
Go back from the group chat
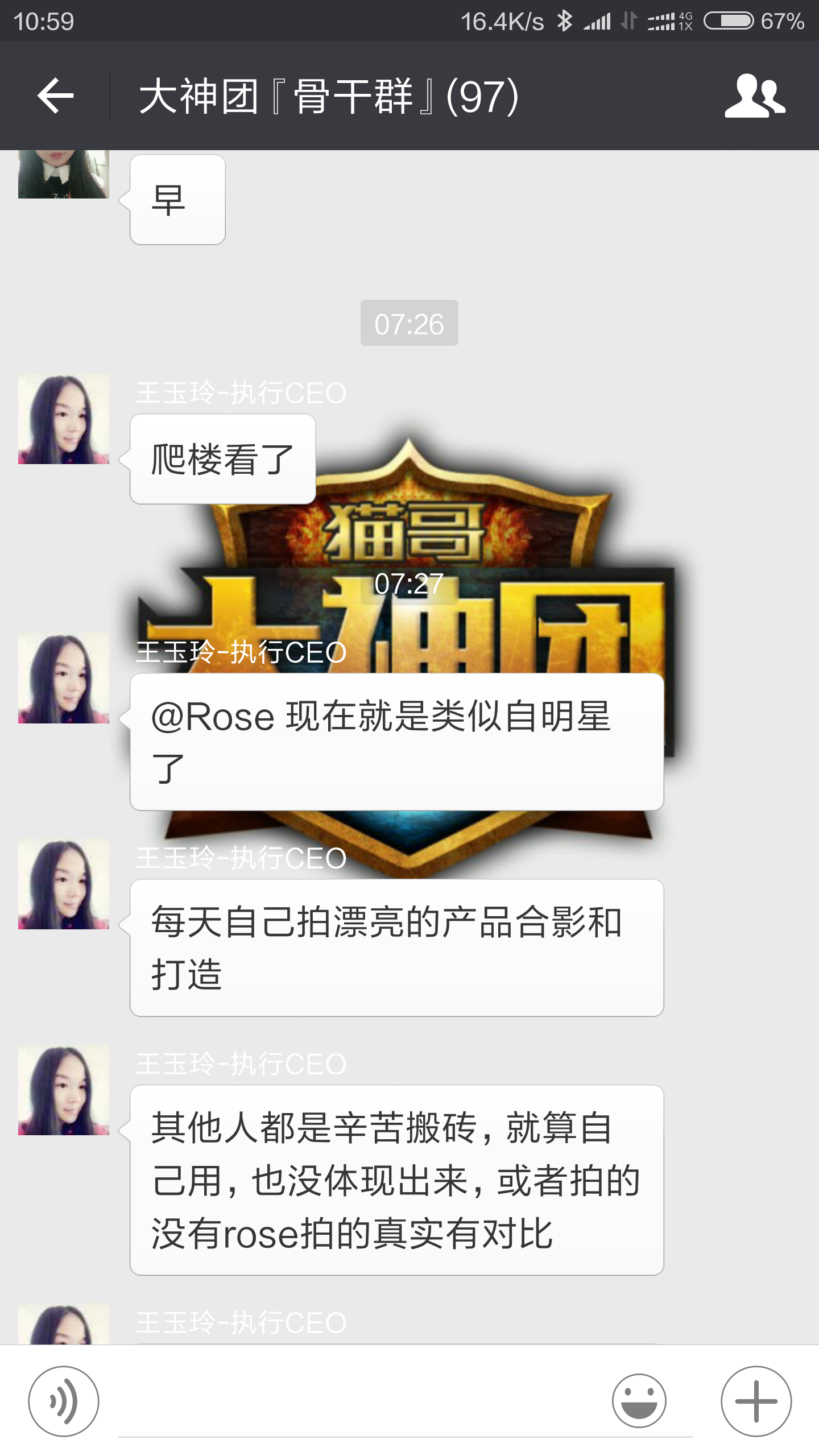tap(55, 96)
